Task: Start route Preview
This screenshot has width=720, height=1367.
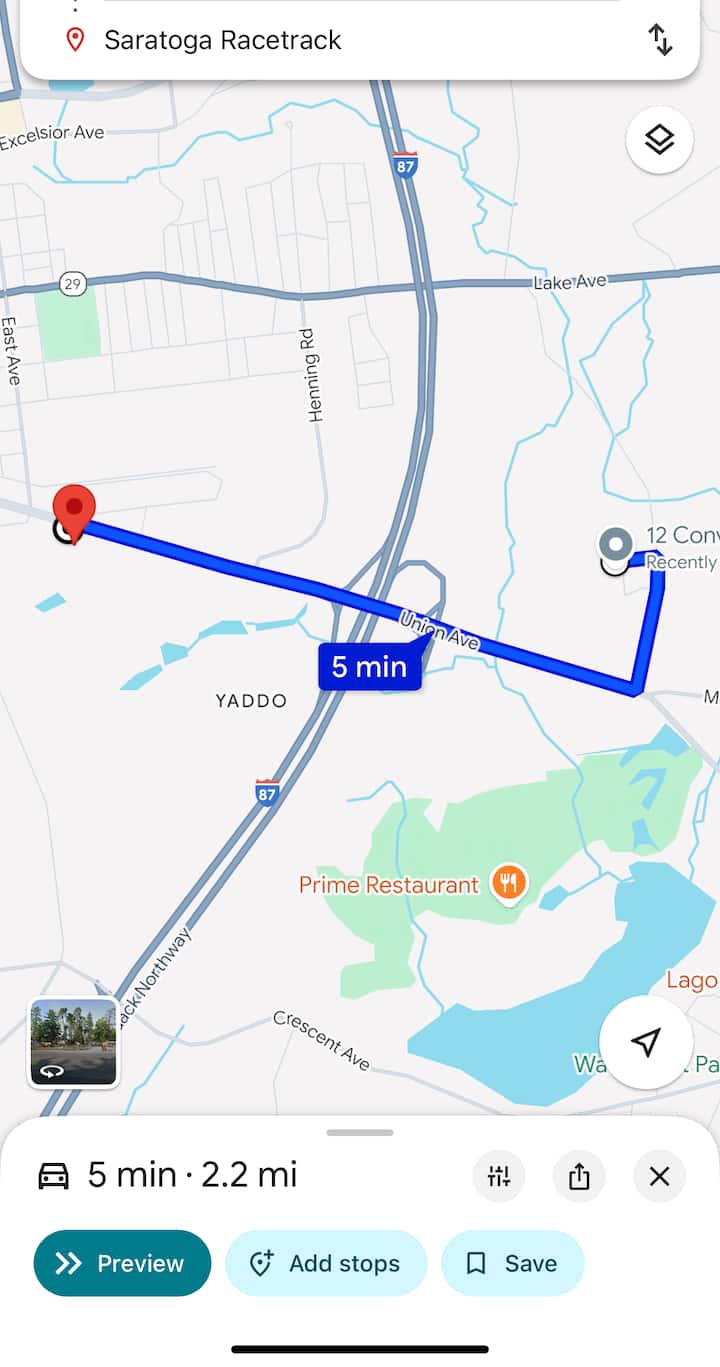Action: click(x=122, y=1263)
